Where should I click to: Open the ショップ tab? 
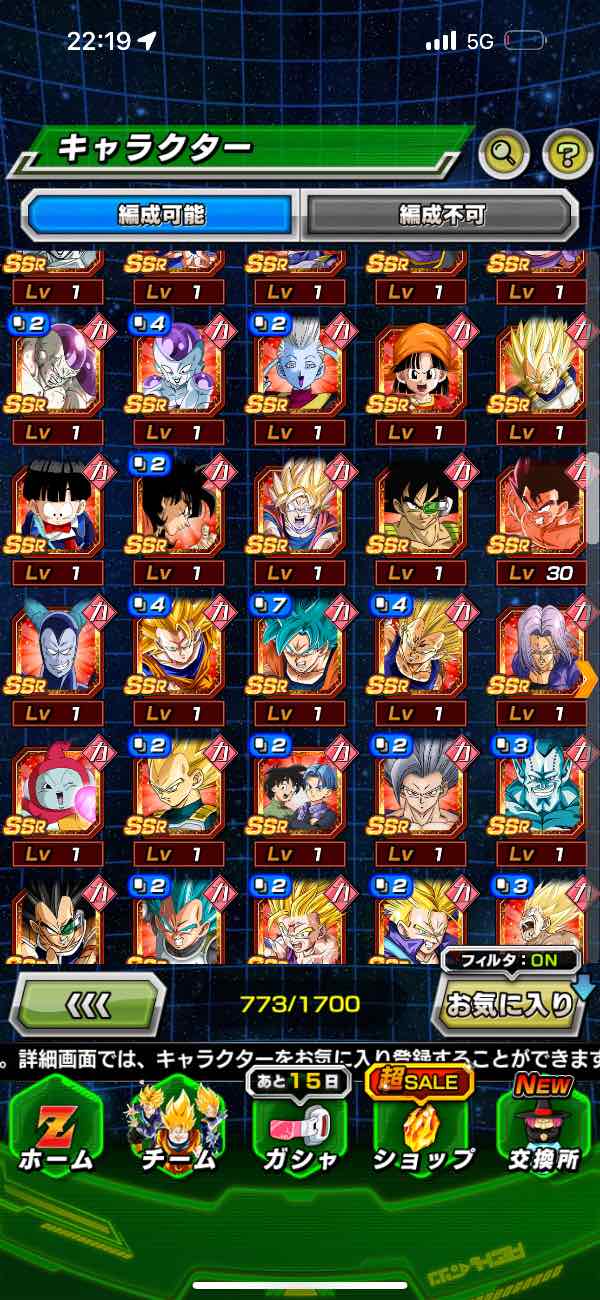[422, 1130]
